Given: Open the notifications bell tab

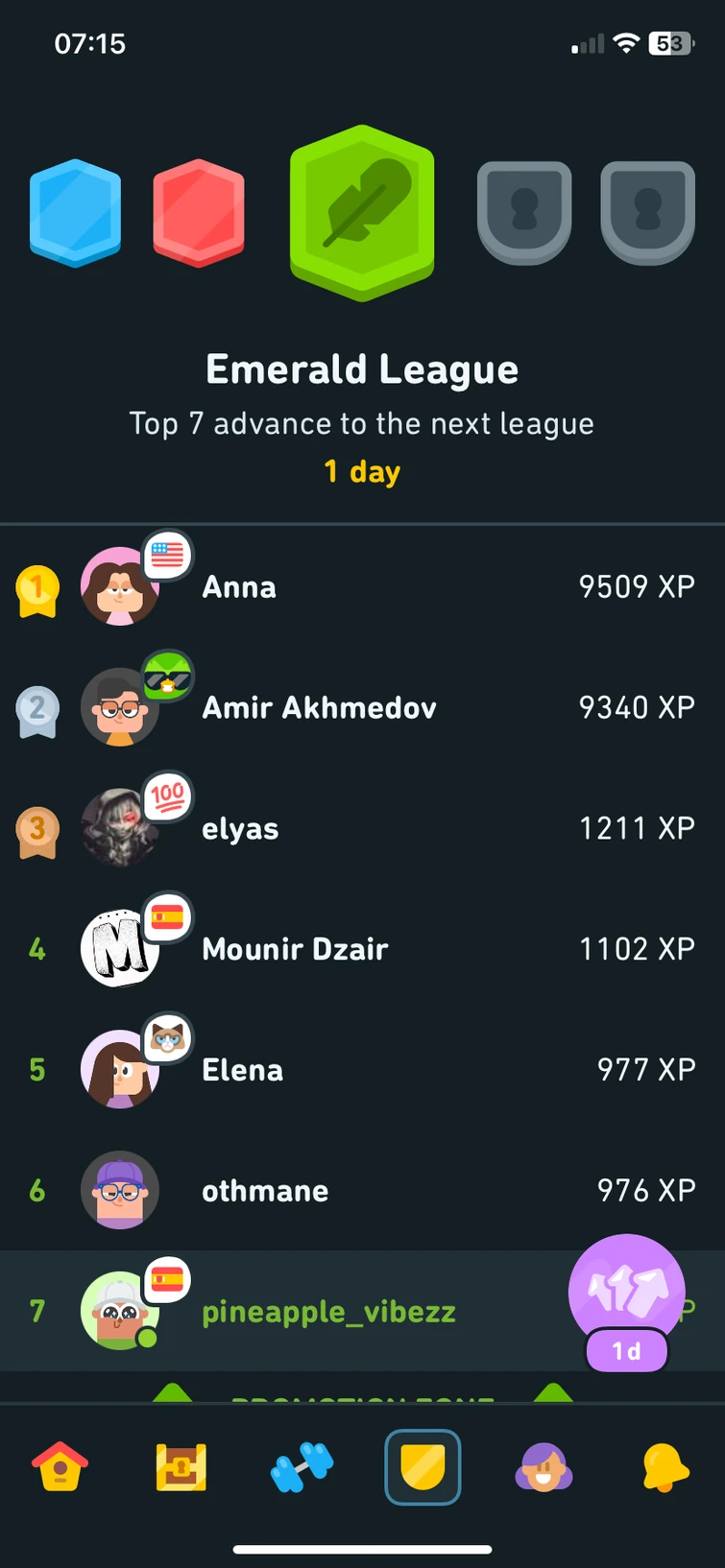Looking at the screenshot, I should tap(665, 1467).
